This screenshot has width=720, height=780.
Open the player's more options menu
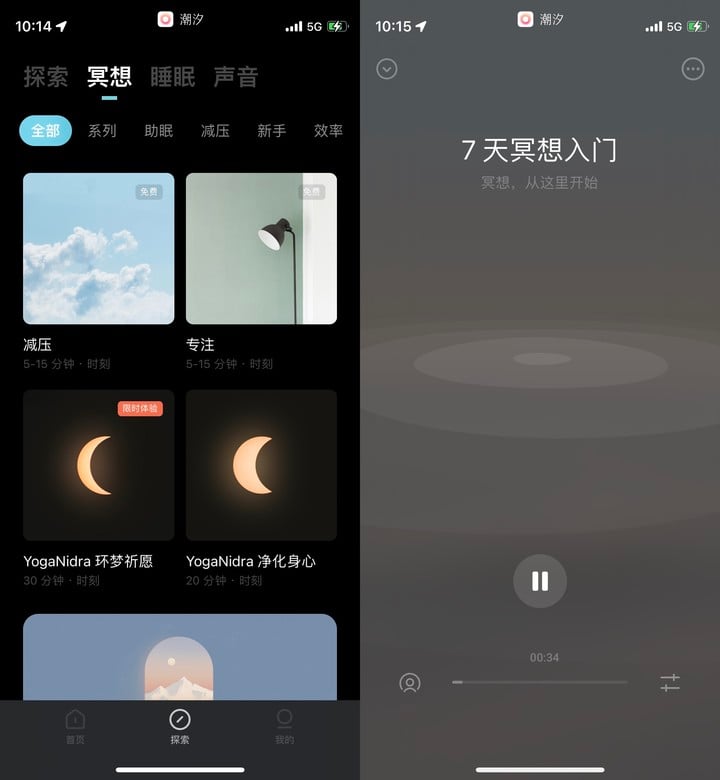pyautogui.click(x=692, y=69)
